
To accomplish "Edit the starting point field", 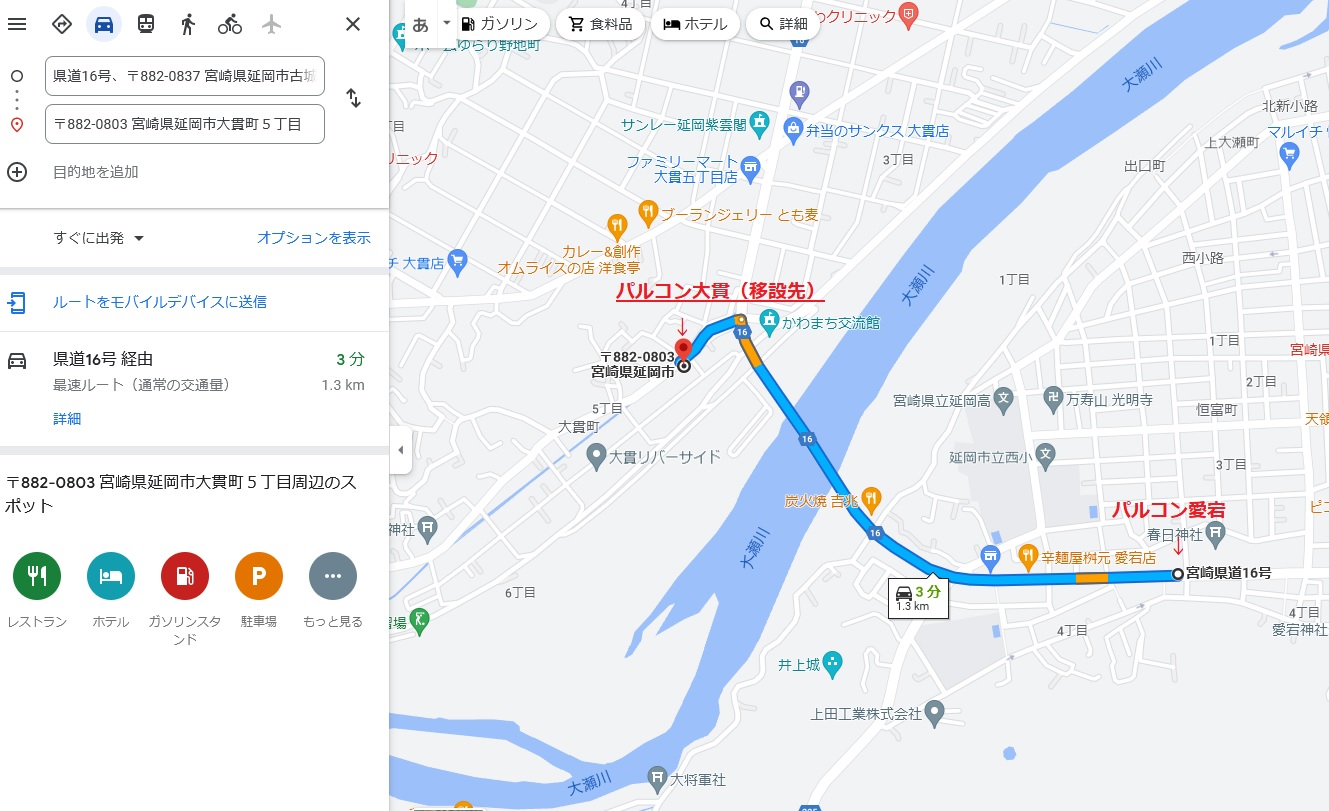I will 185,76.
